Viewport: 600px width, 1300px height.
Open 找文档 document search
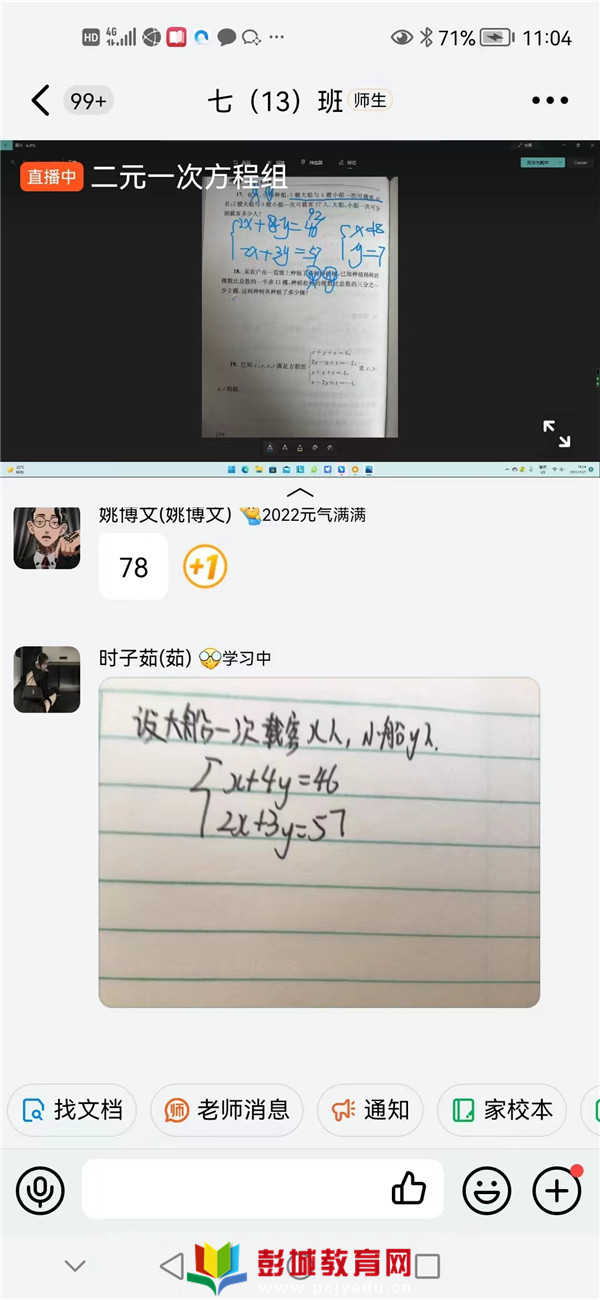click(73, 1109)
